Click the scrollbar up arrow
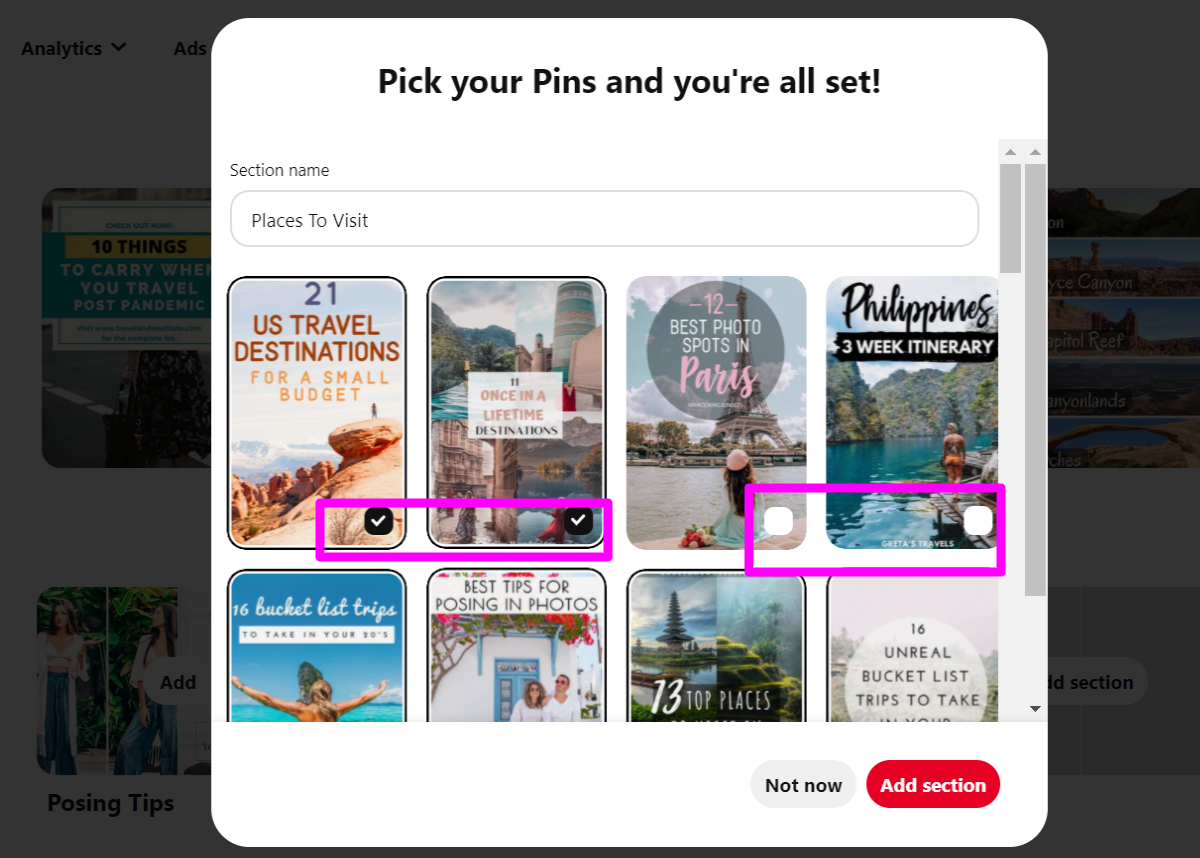 click(x=1035, y=152)
